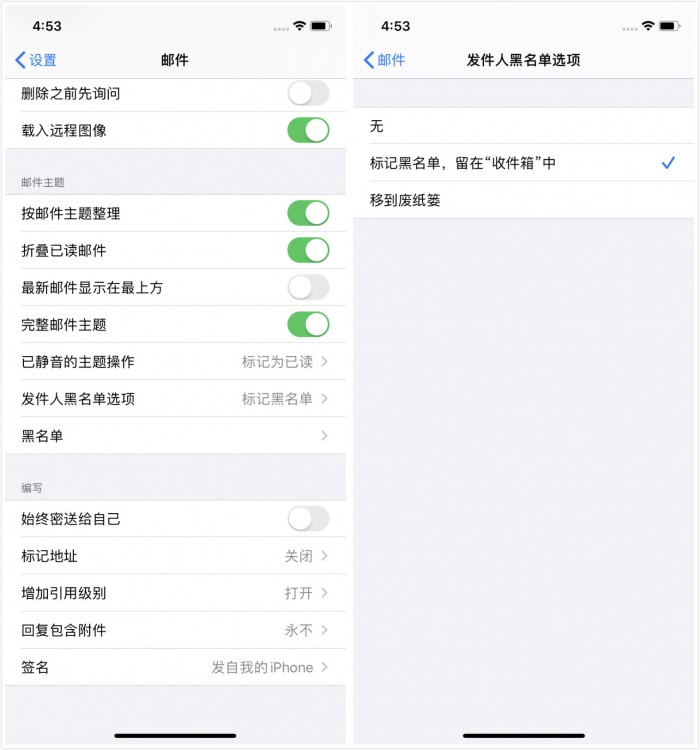This screenshot has width=700, height=750.
Task: Open 增加引用级别 setting
Action: [x=175, y=593]
